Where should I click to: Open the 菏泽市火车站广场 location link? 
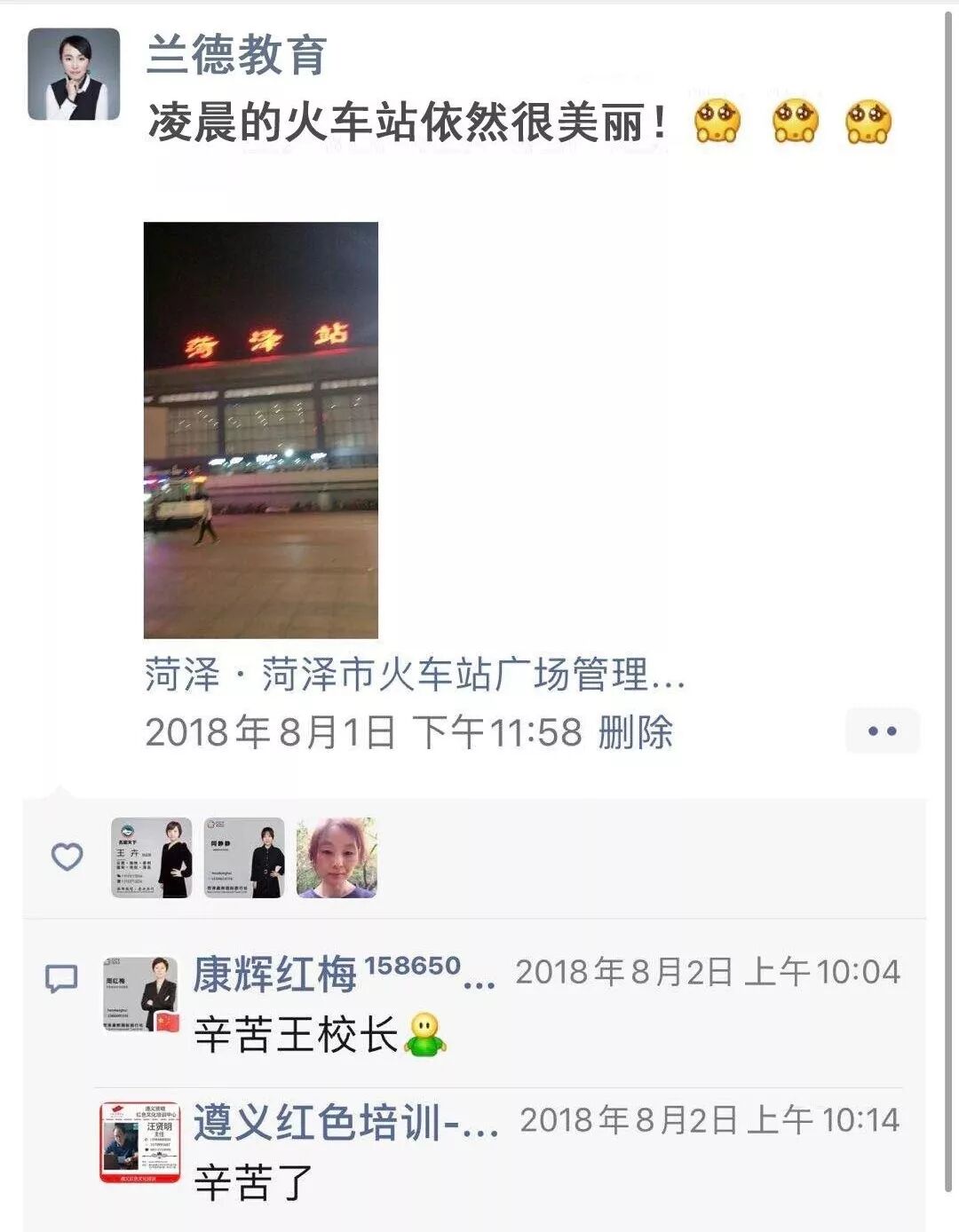tap(415, 675)
